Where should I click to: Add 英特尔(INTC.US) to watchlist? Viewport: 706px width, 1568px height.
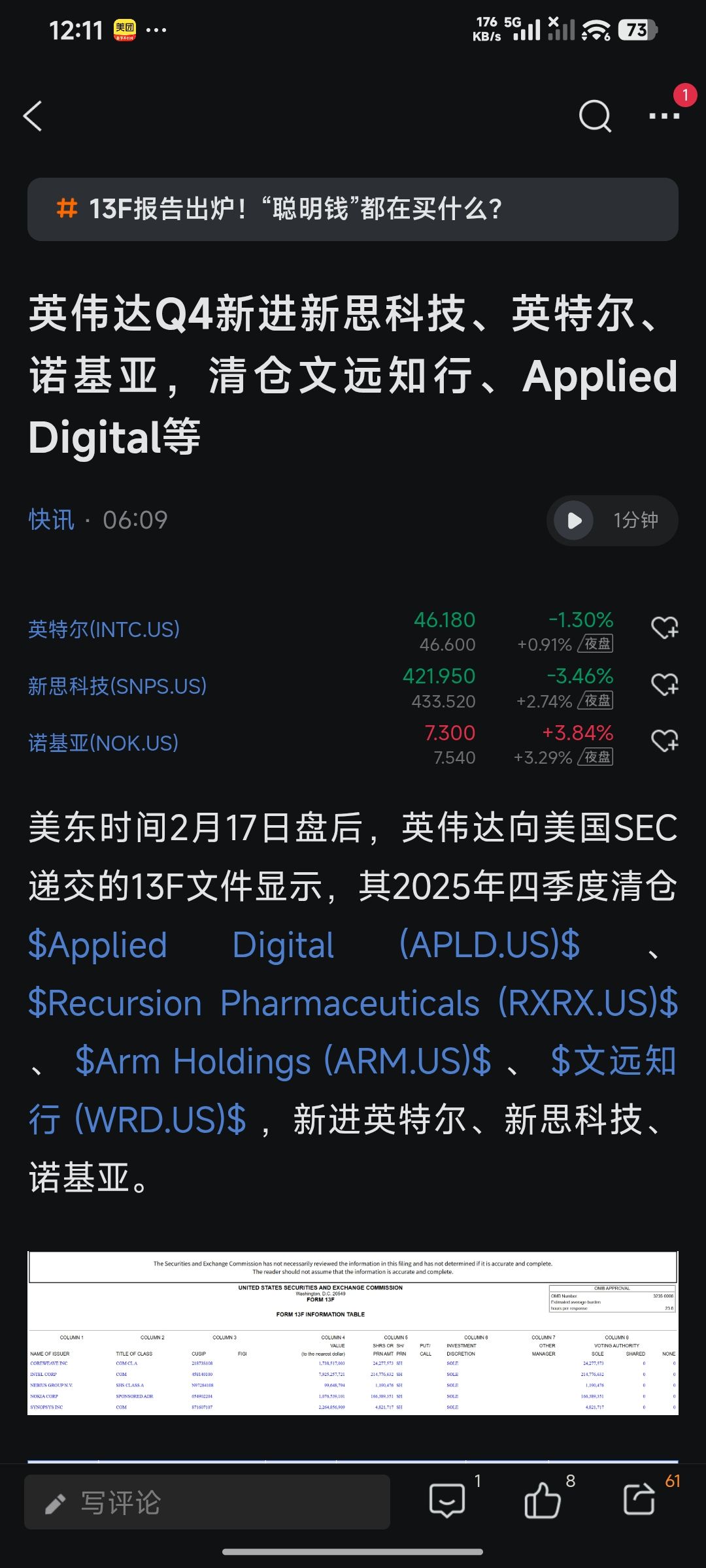(x=665, y=629)
